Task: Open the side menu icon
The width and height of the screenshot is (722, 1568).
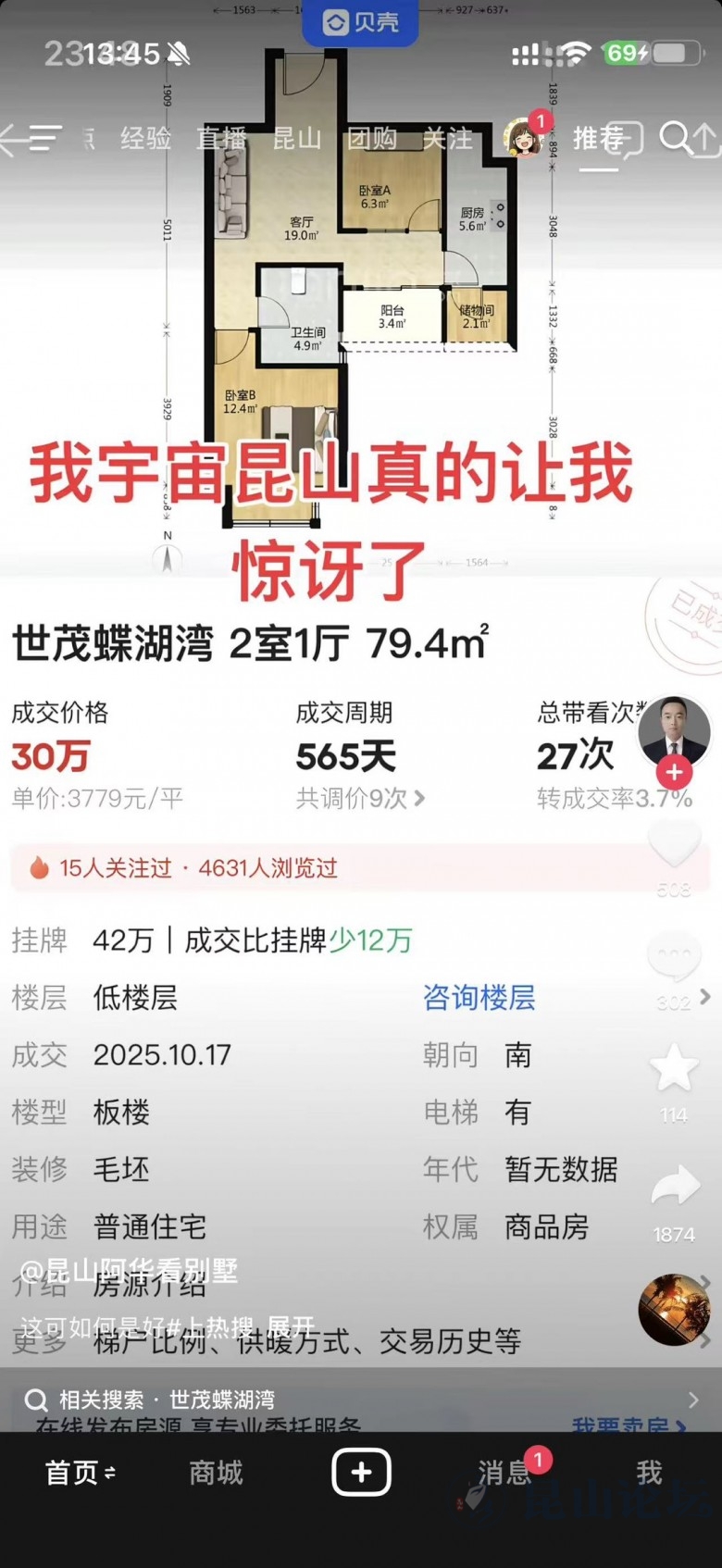Action: (x=44, y=139)
